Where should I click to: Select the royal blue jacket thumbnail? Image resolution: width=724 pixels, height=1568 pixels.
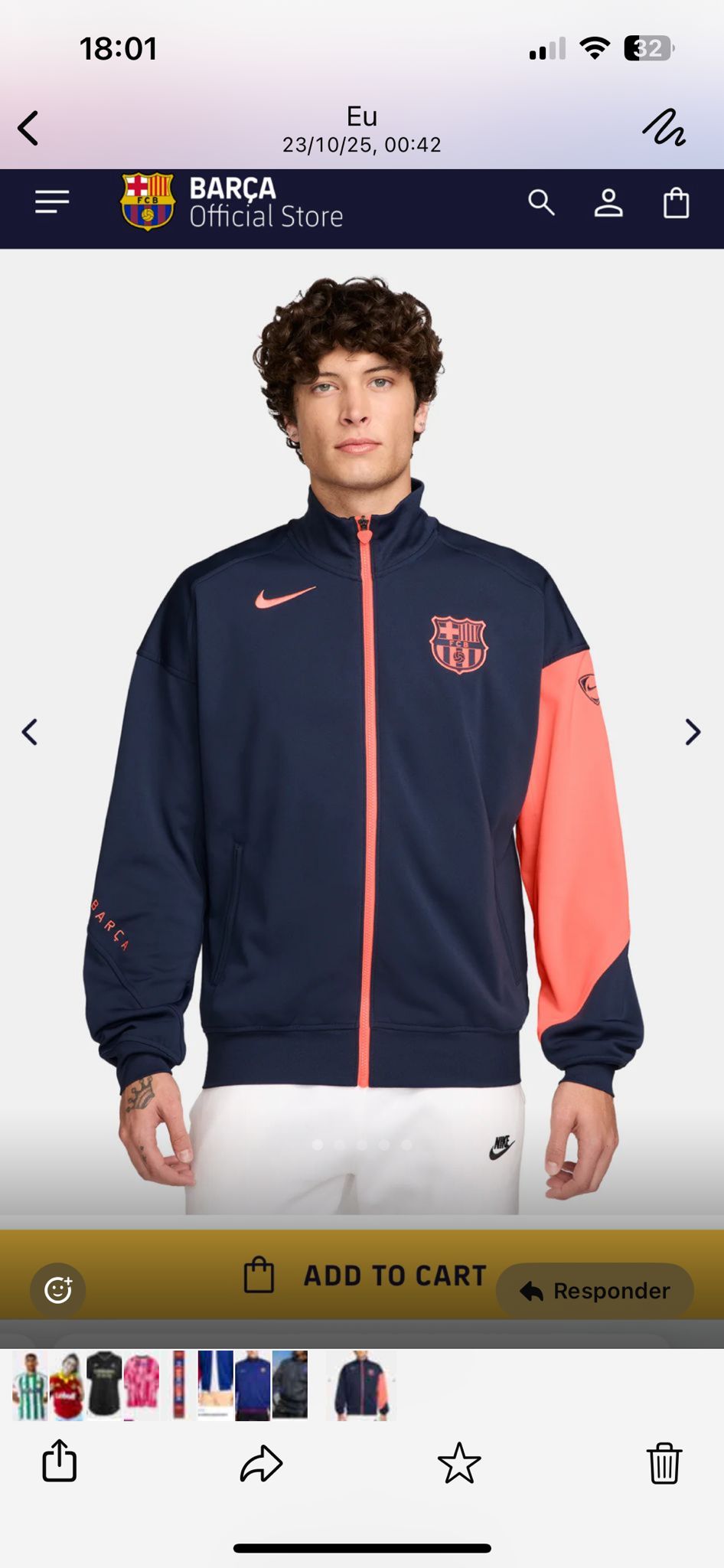click(253, 1386)
